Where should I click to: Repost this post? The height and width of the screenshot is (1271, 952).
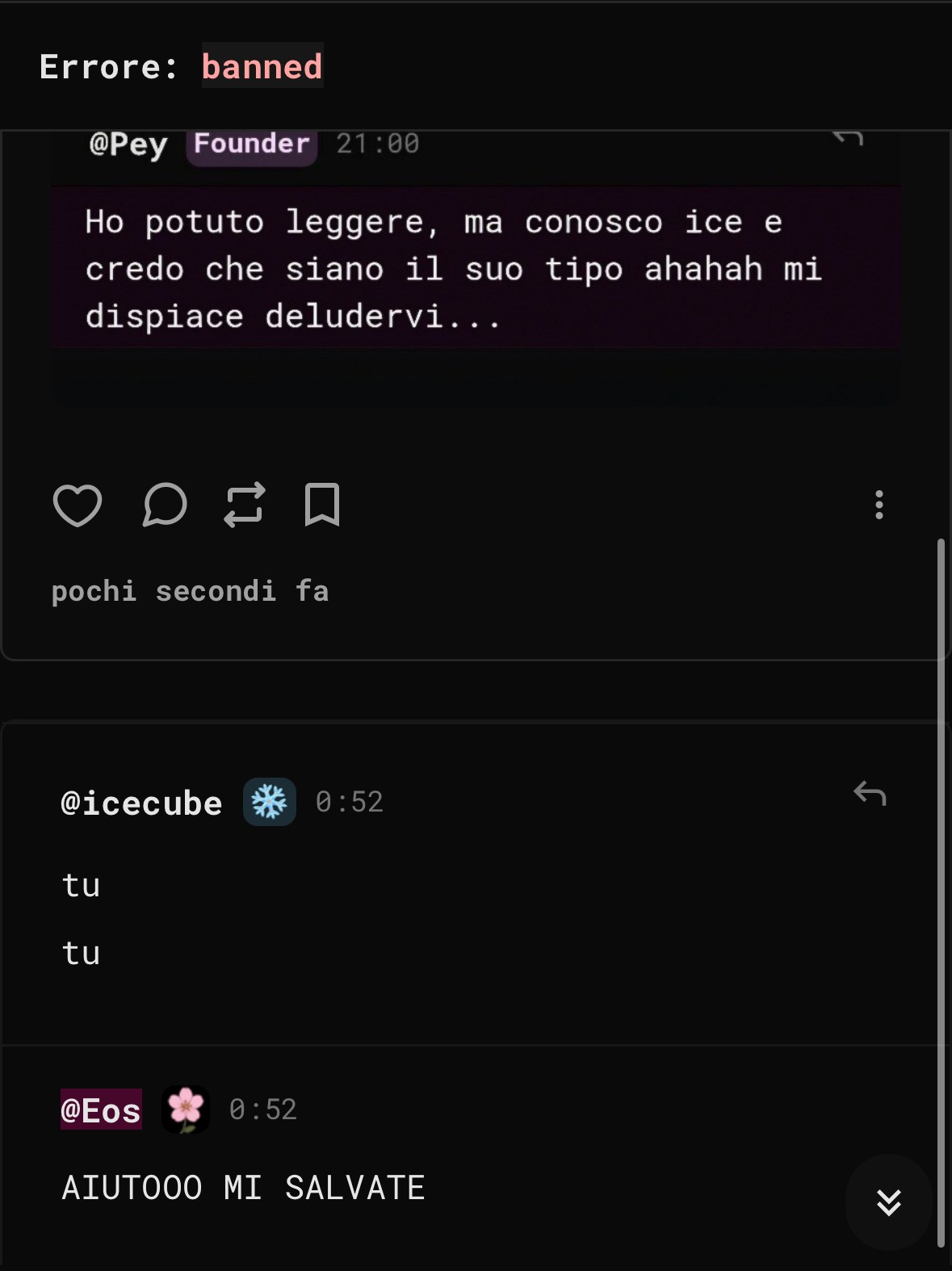[x=244, y=505]
